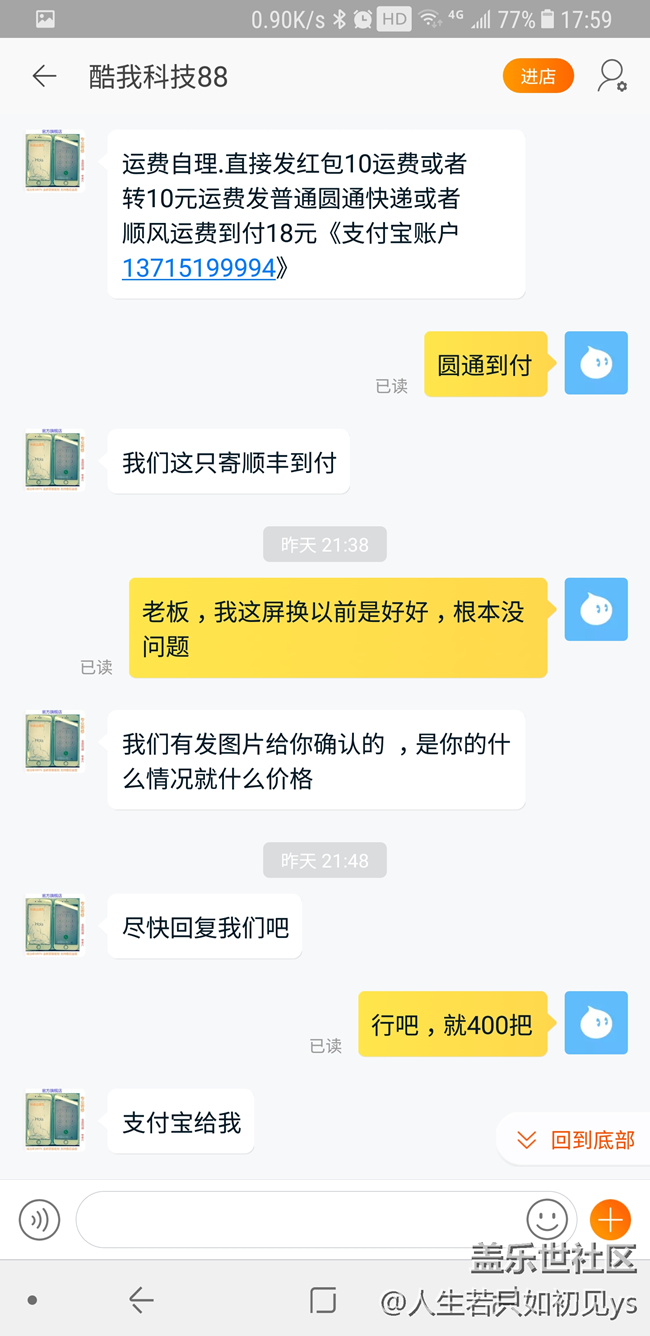This screenshot has height=1336, width=650.
Task: Tap the system back navigation button
Action: click(141, 1300)
